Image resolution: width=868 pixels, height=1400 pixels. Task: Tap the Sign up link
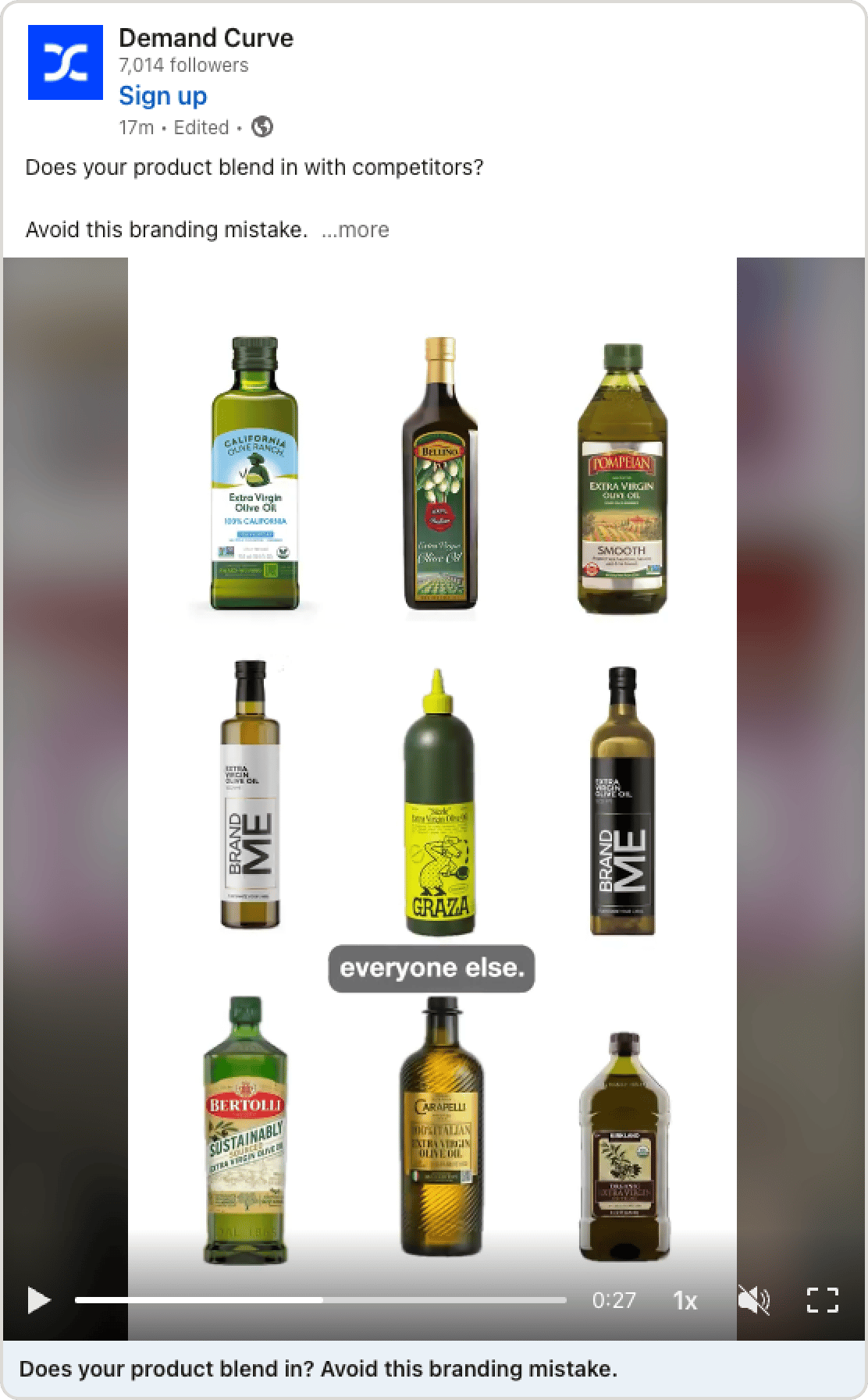tap(162, 96)
